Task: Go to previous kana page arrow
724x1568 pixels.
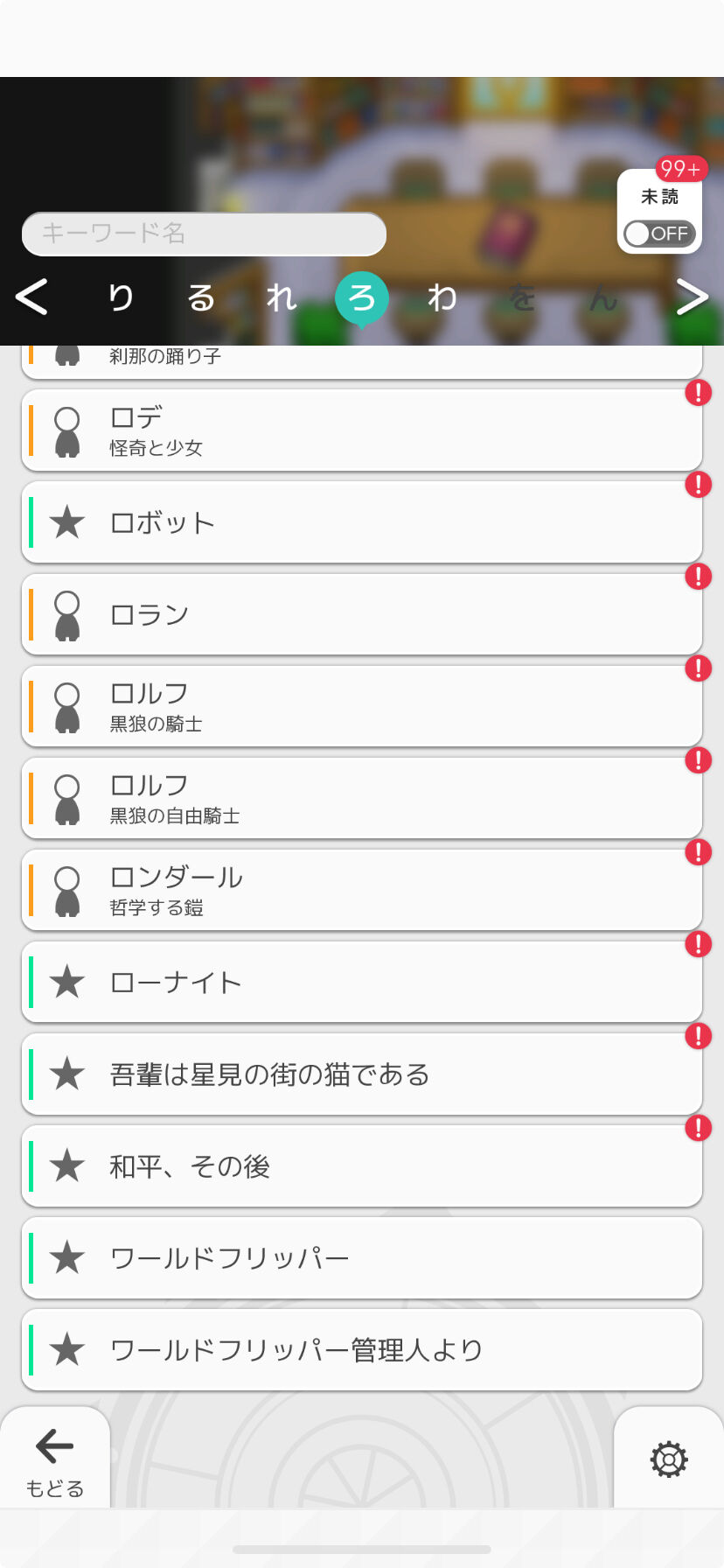Action: tap(32, 297)
